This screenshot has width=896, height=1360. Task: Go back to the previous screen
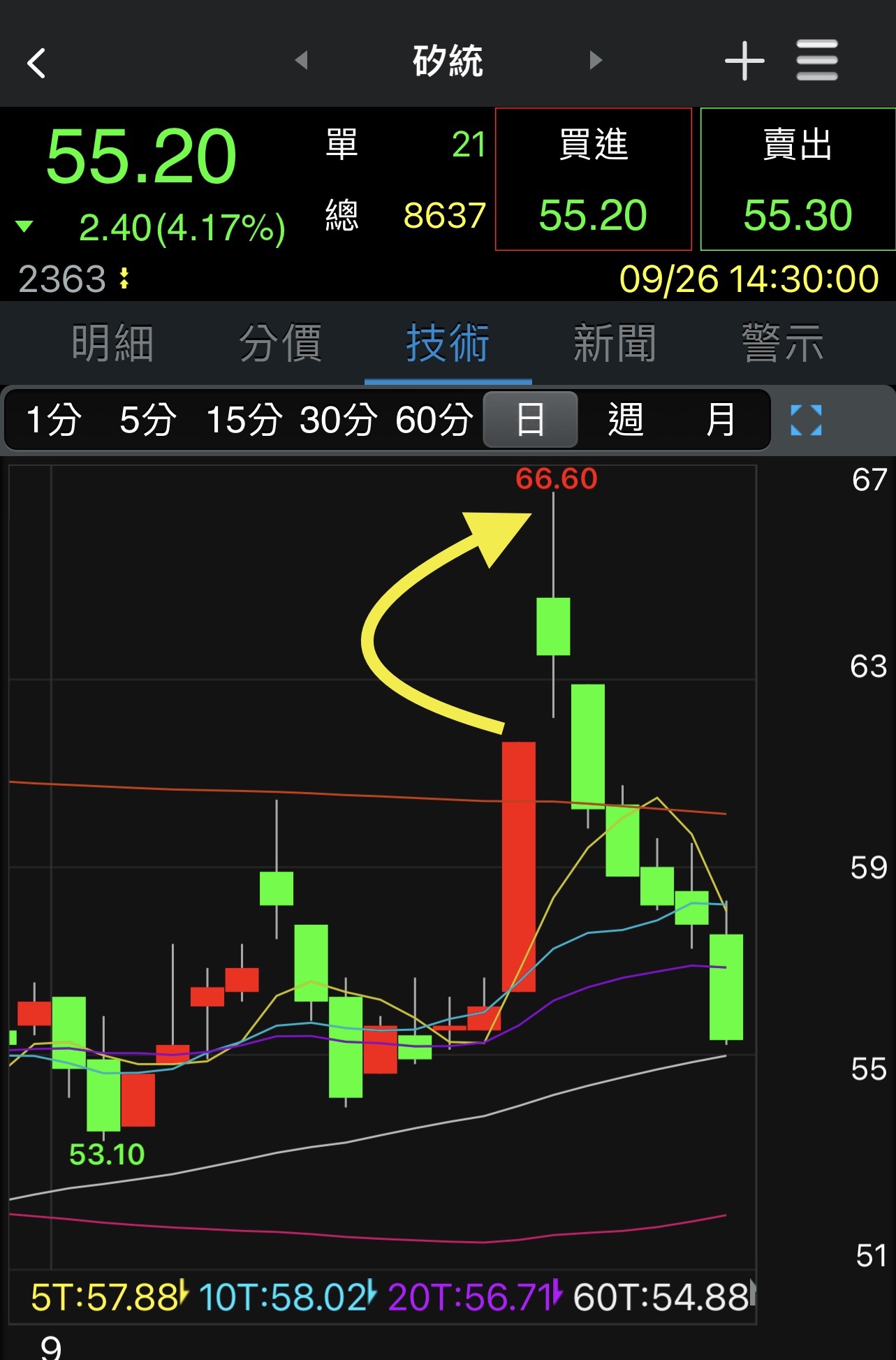point(36,63)
